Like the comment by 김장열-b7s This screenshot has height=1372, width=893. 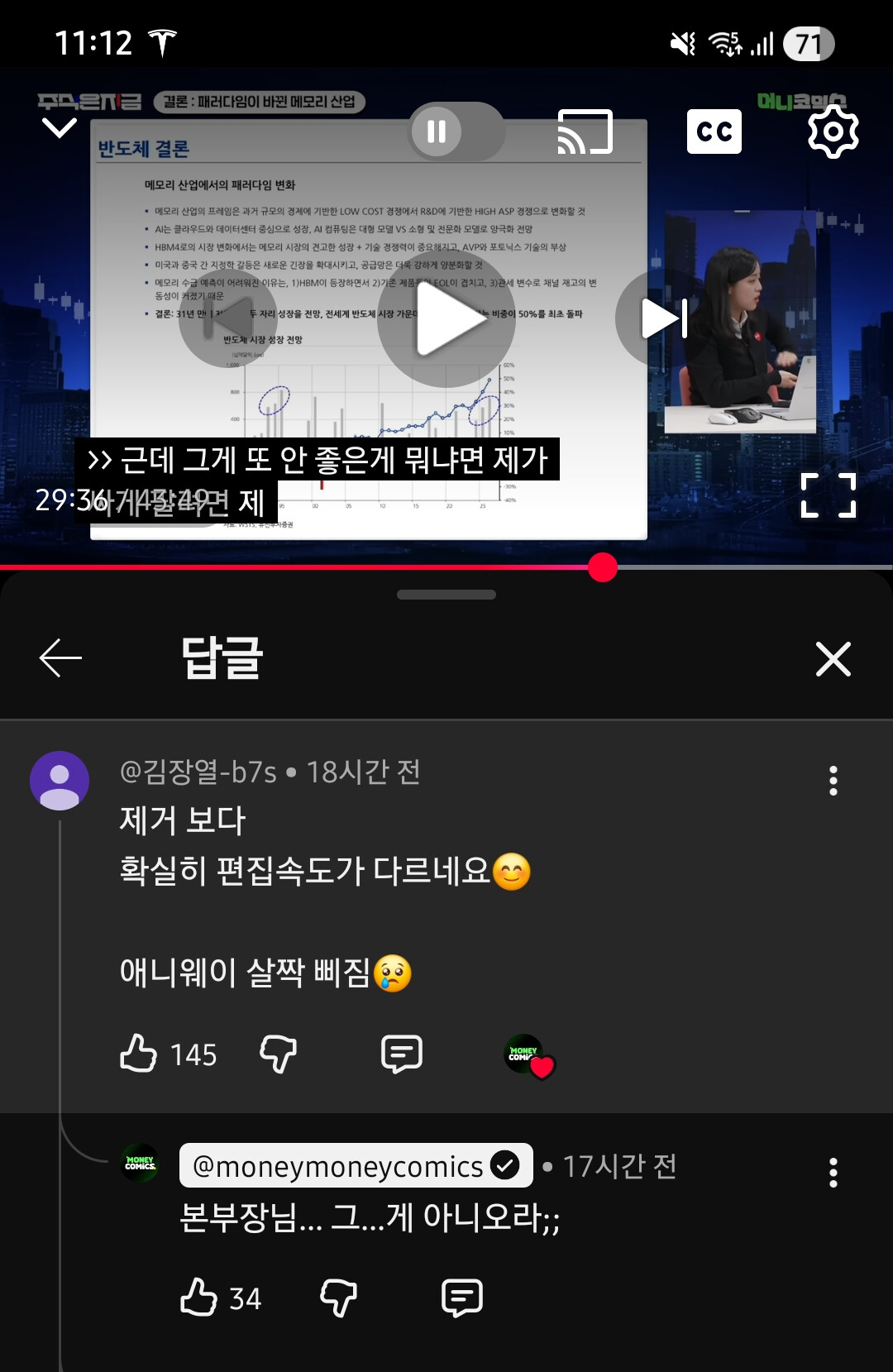[139, 1054]
